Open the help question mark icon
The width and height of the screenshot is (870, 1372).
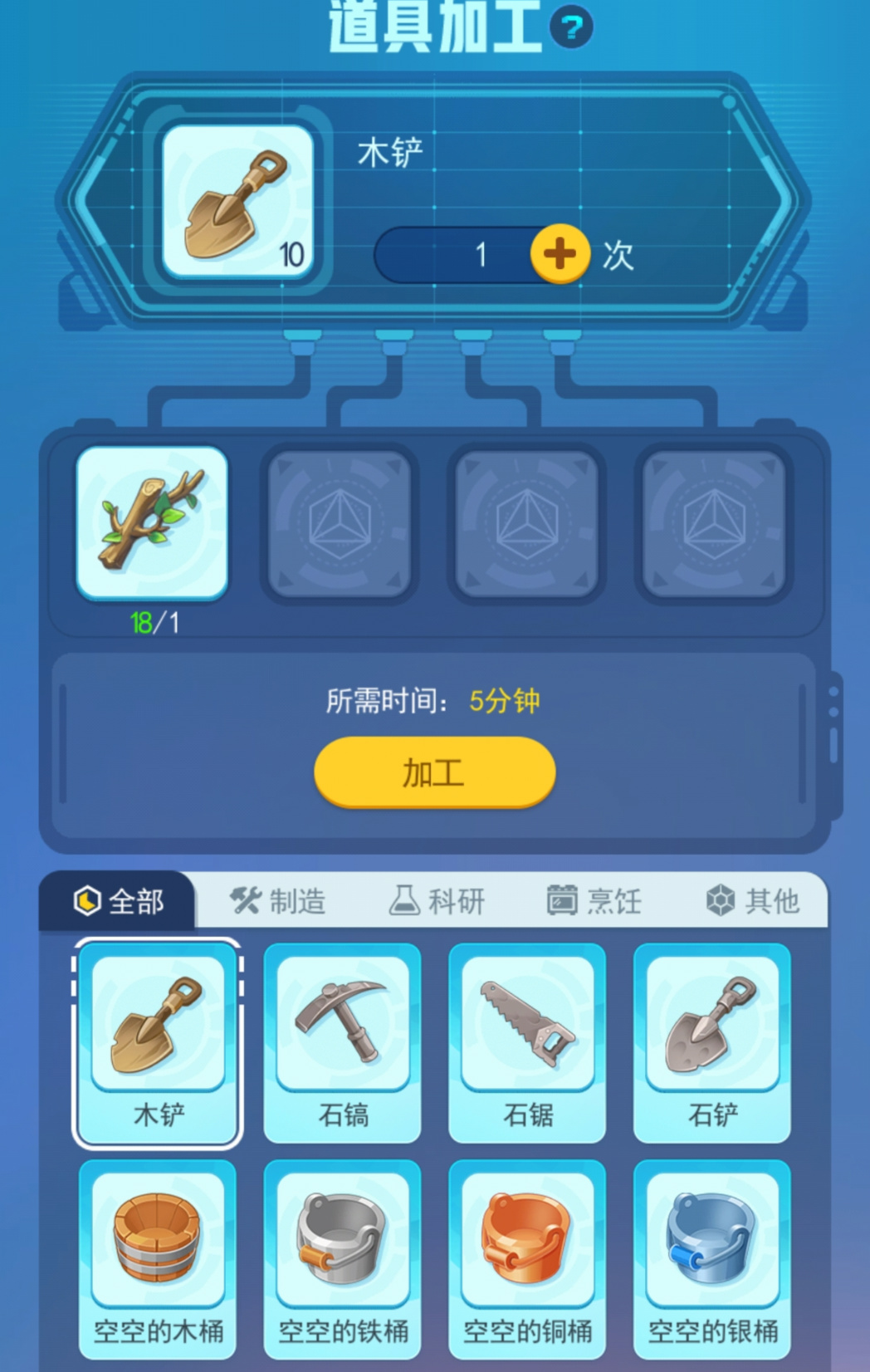tap(571, 27)
